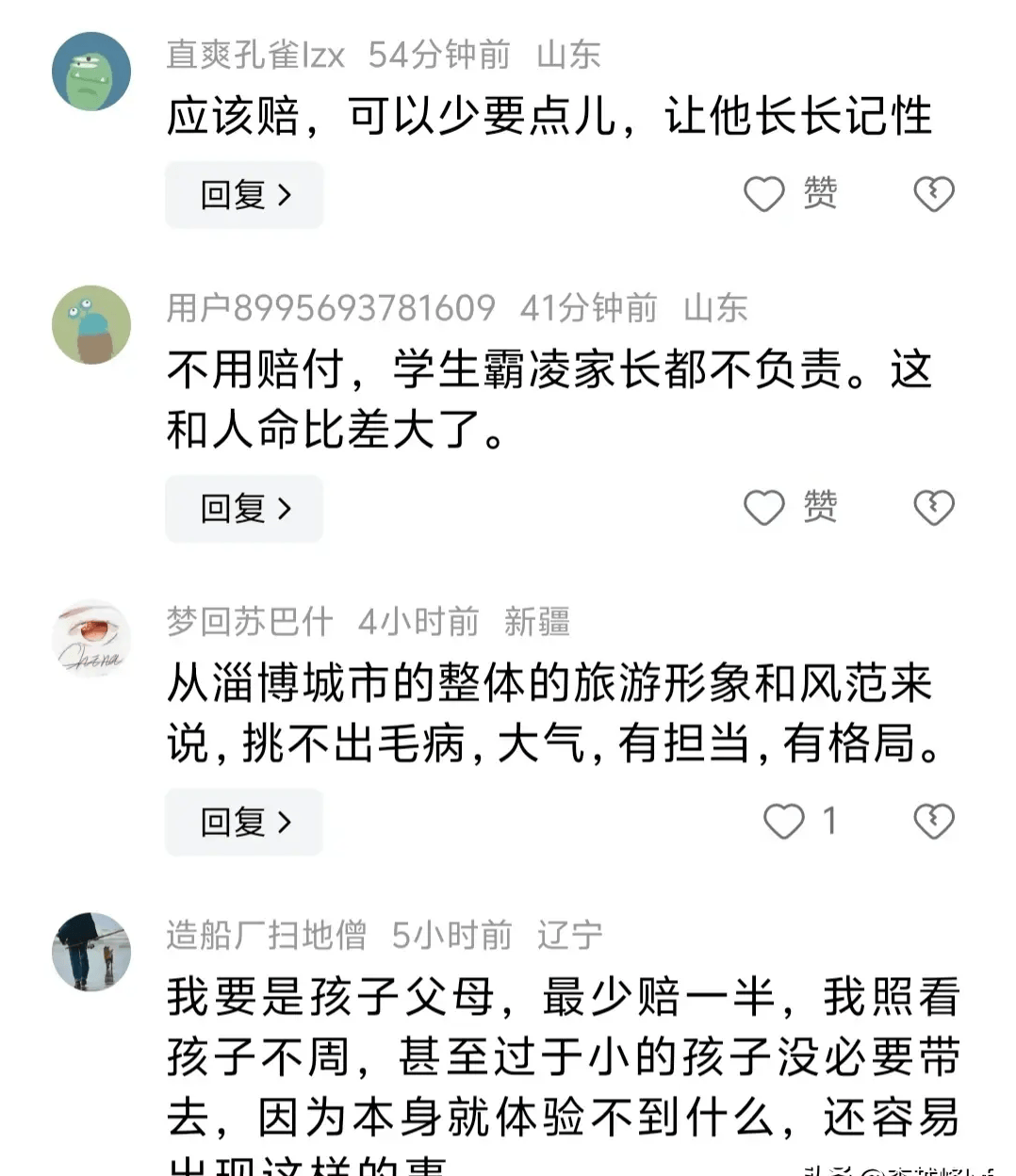Like 梦回苏巴什's comment about 淄博
Screen dimensions: 1016x1176
click(783, 822)
